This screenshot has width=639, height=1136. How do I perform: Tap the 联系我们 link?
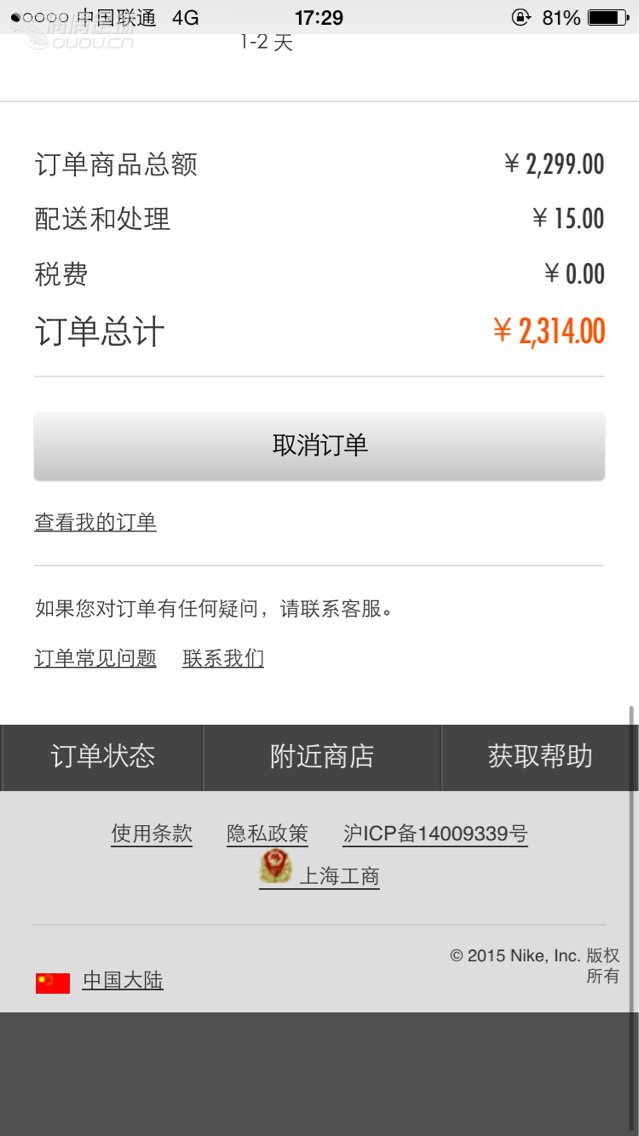[223, 658]
